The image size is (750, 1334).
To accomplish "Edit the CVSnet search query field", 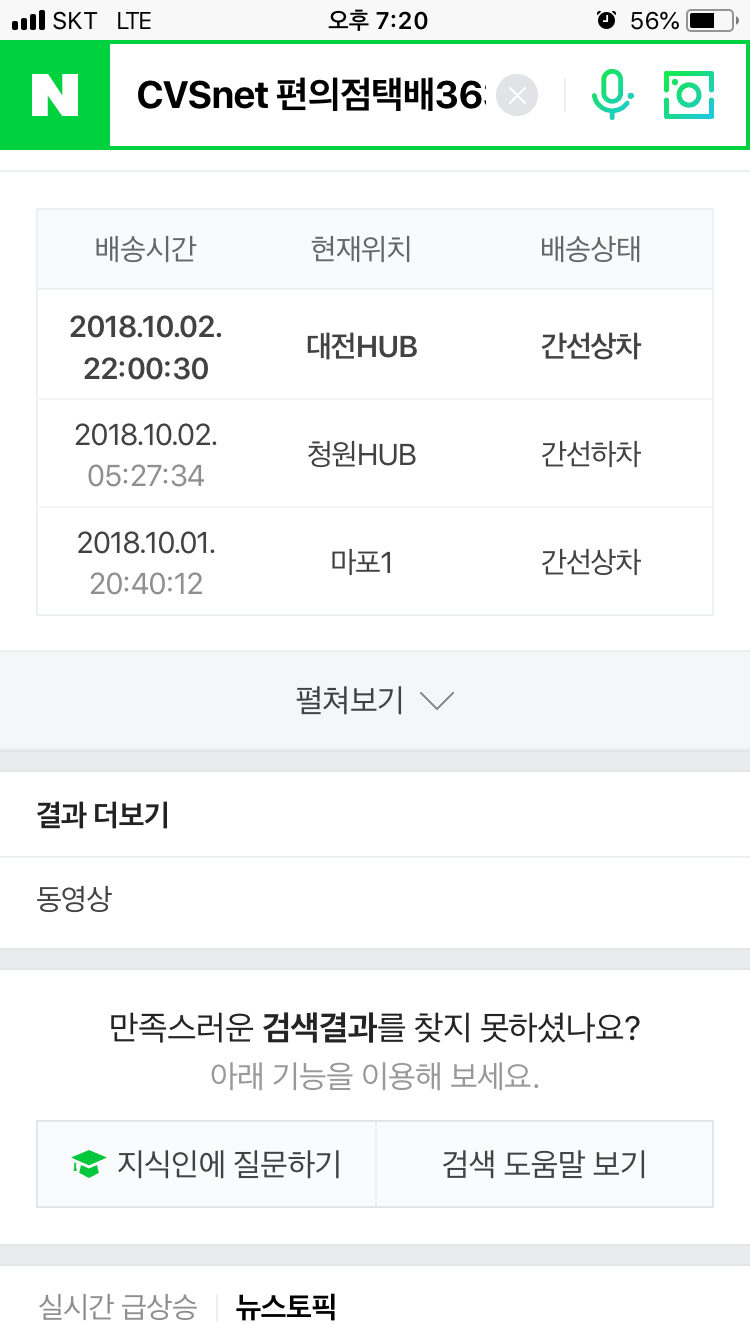I will click(x=310, y=96).
